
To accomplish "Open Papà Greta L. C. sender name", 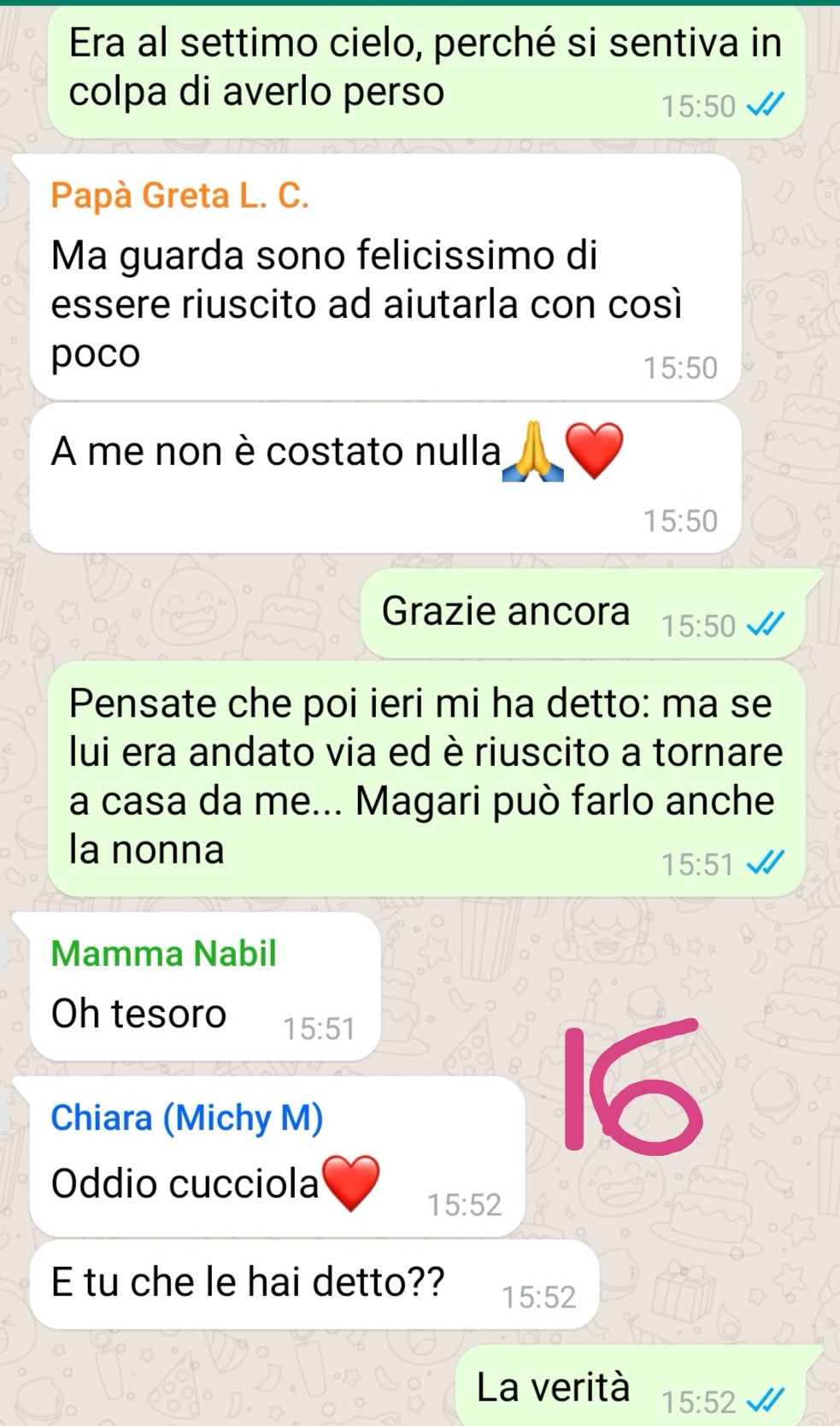I will pyautogui.click(x=179, y=197).
